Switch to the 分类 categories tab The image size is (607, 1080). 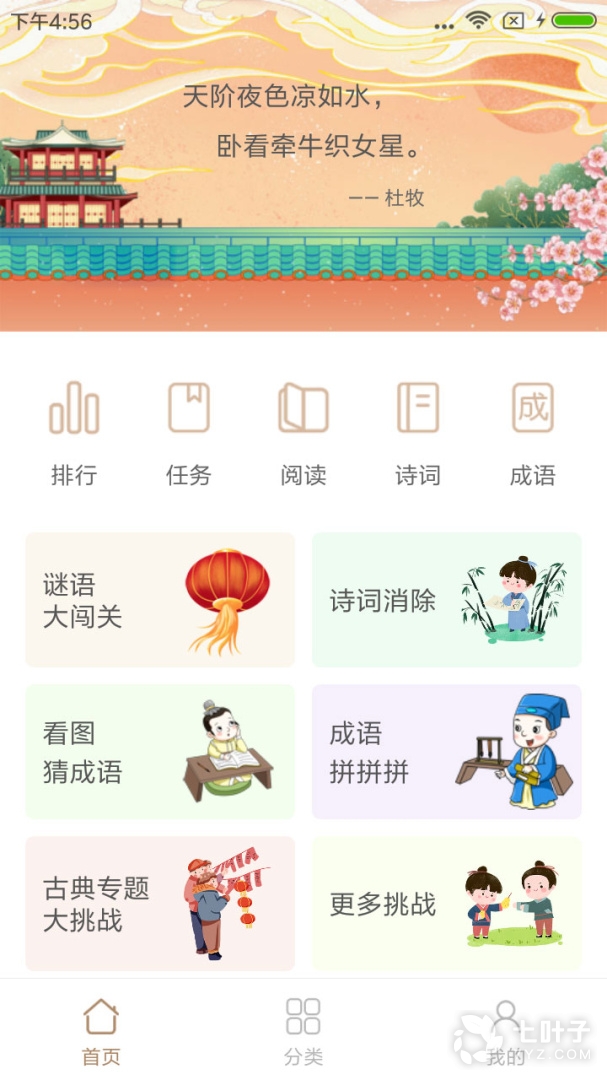pos(303,1030)
